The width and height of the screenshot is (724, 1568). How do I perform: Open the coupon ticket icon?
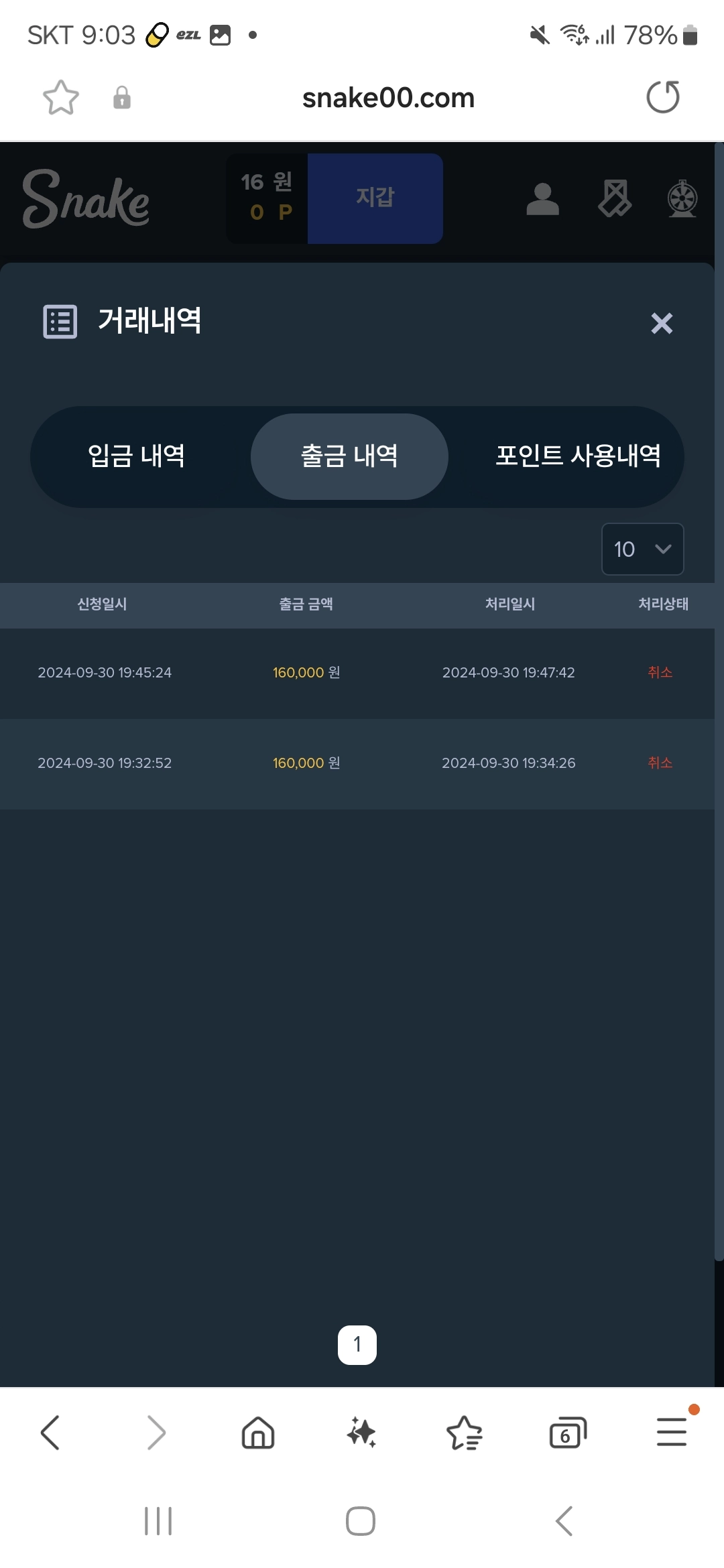tap(615, 199)
